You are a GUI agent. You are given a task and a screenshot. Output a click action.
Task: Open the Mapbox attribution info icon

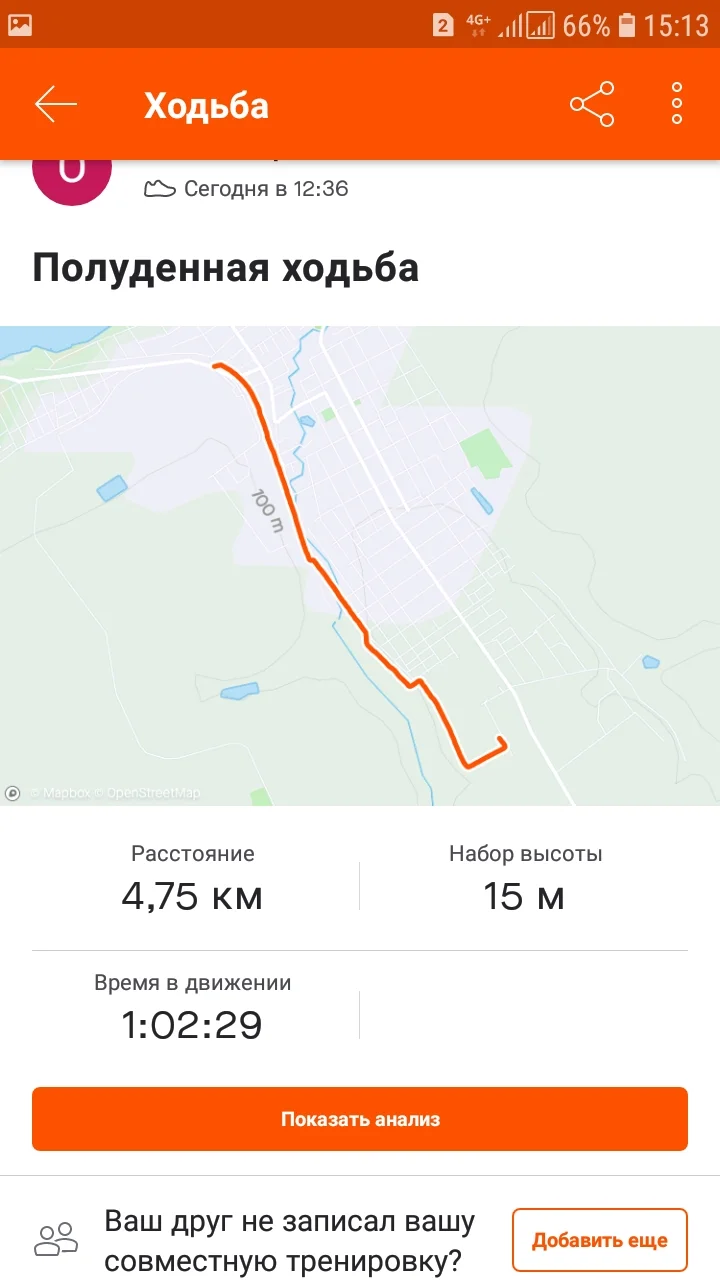point(12,792)
